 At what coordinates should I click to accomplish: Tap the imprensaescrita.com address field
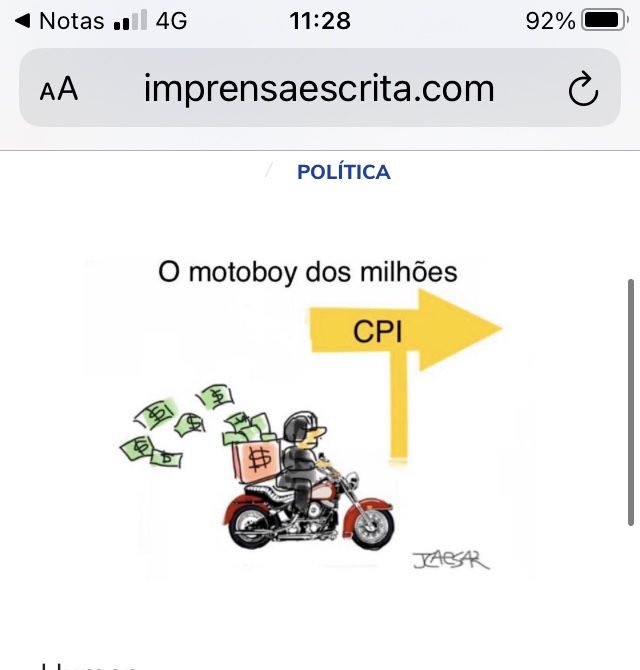(319, 89)
